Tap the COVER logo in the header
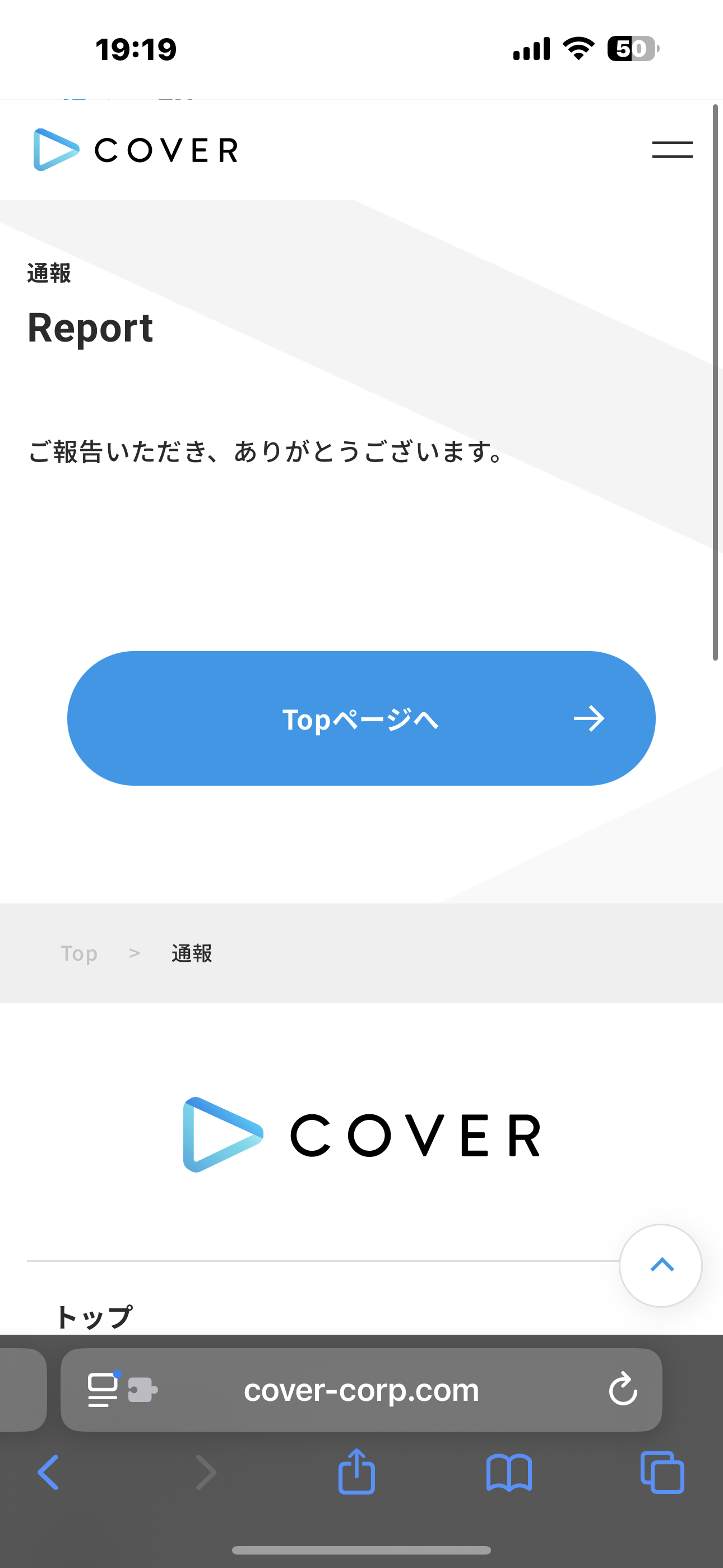The image size is (723, 1568). click(136, 150)
